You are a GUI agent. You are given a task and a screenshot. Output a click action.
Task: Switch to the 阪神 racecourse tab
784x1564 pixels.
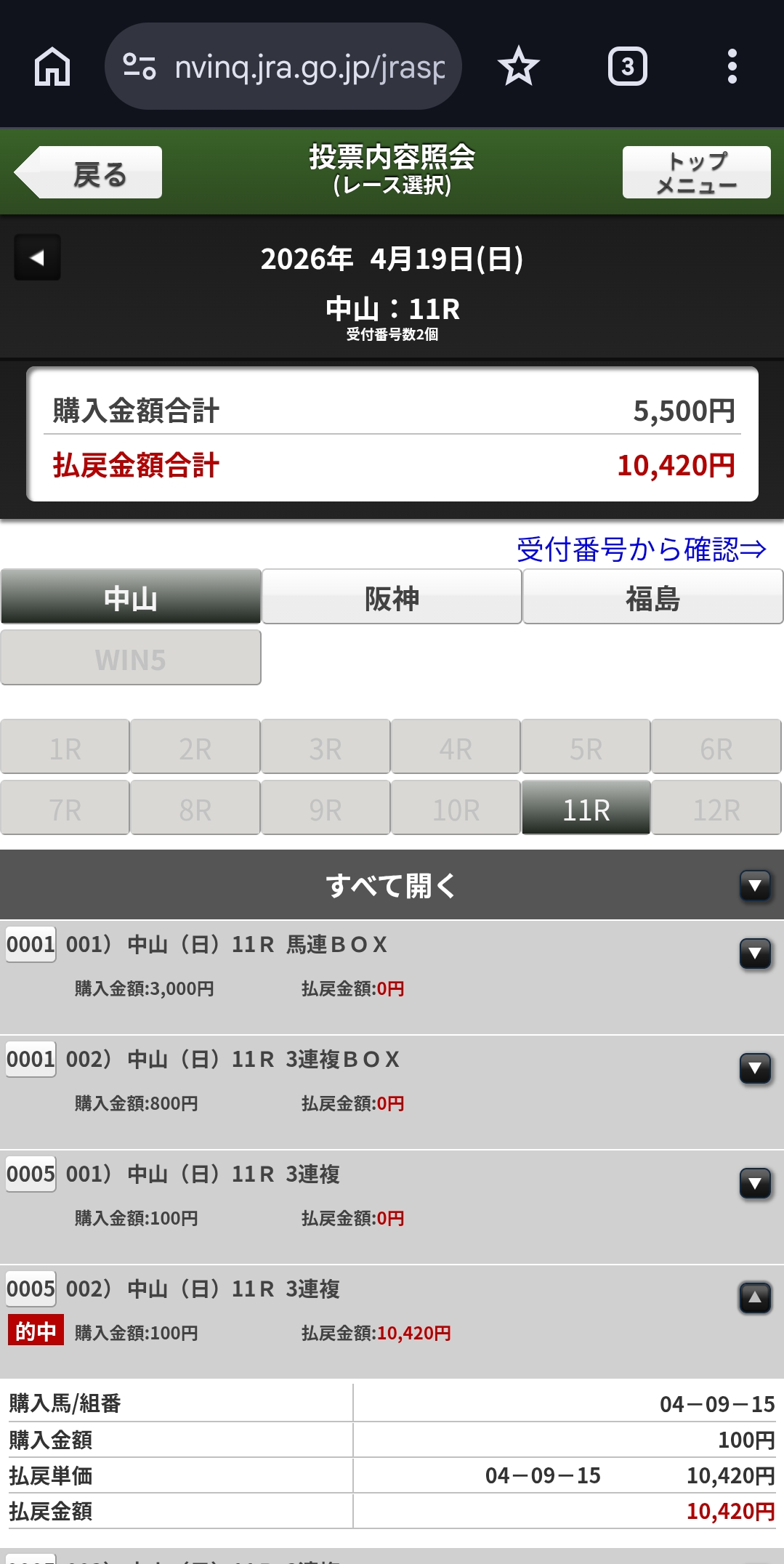coord(392,598)
